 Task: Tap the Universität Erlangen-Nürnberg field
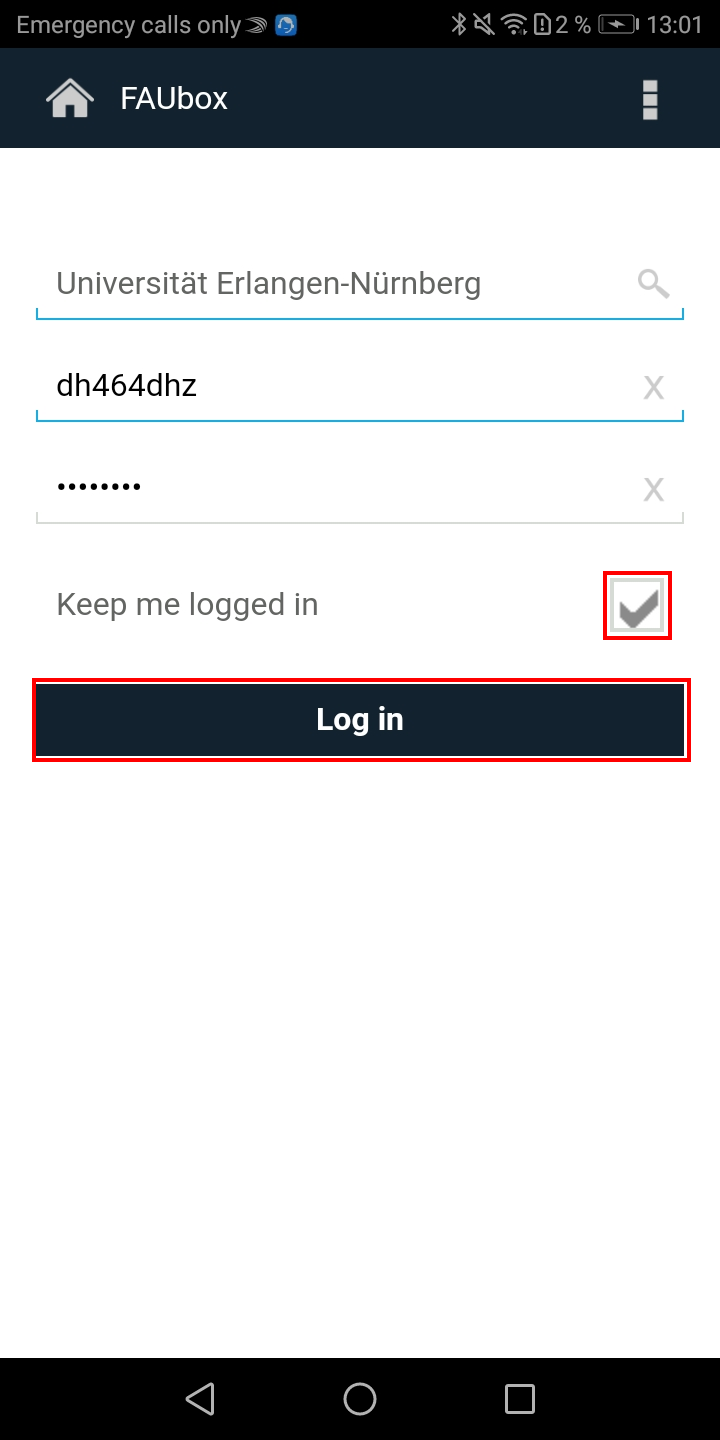(x=360, y=284)
